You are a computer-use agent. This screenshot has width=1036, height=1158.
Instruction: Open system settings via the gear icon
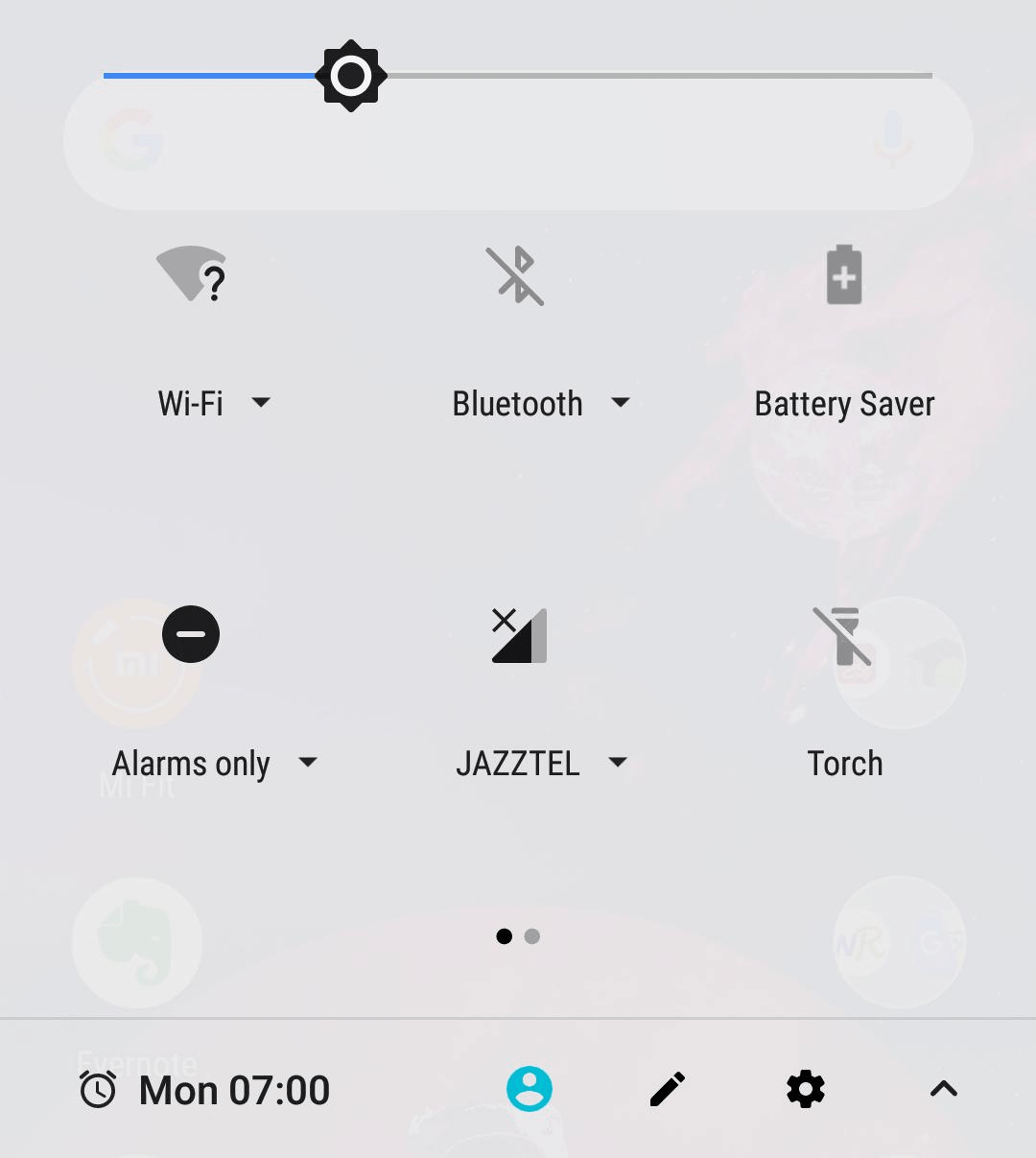(x=806, y=1089)
